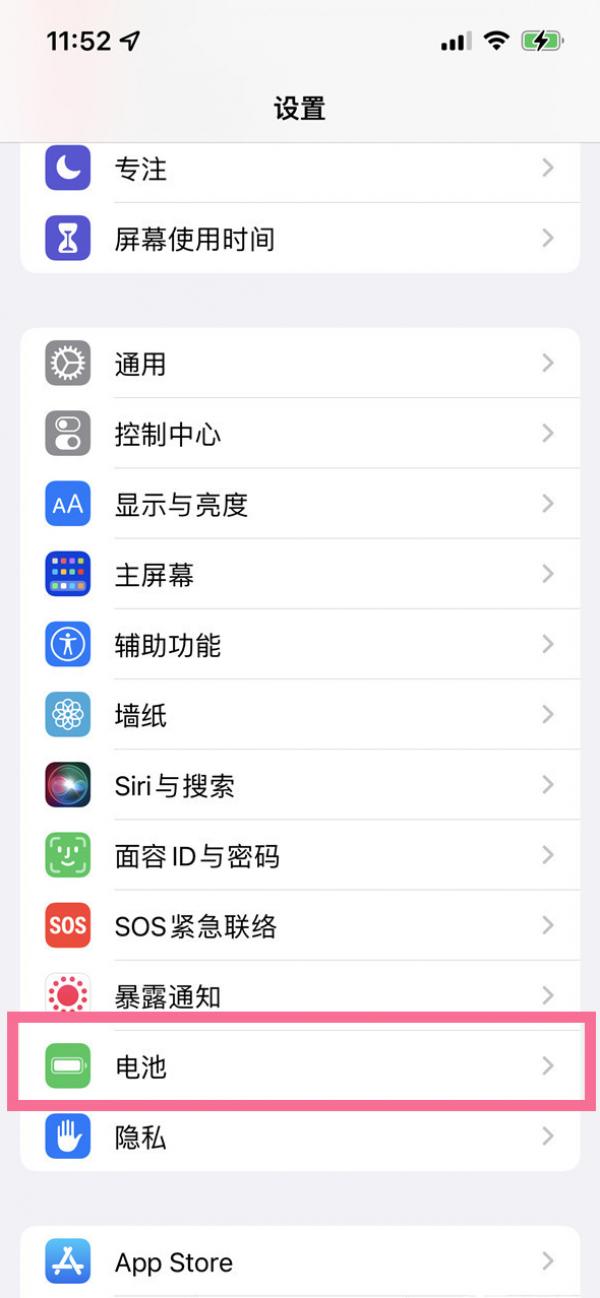Open 暴露通知 settings
600x1298 pixels.
pos(300,996)
